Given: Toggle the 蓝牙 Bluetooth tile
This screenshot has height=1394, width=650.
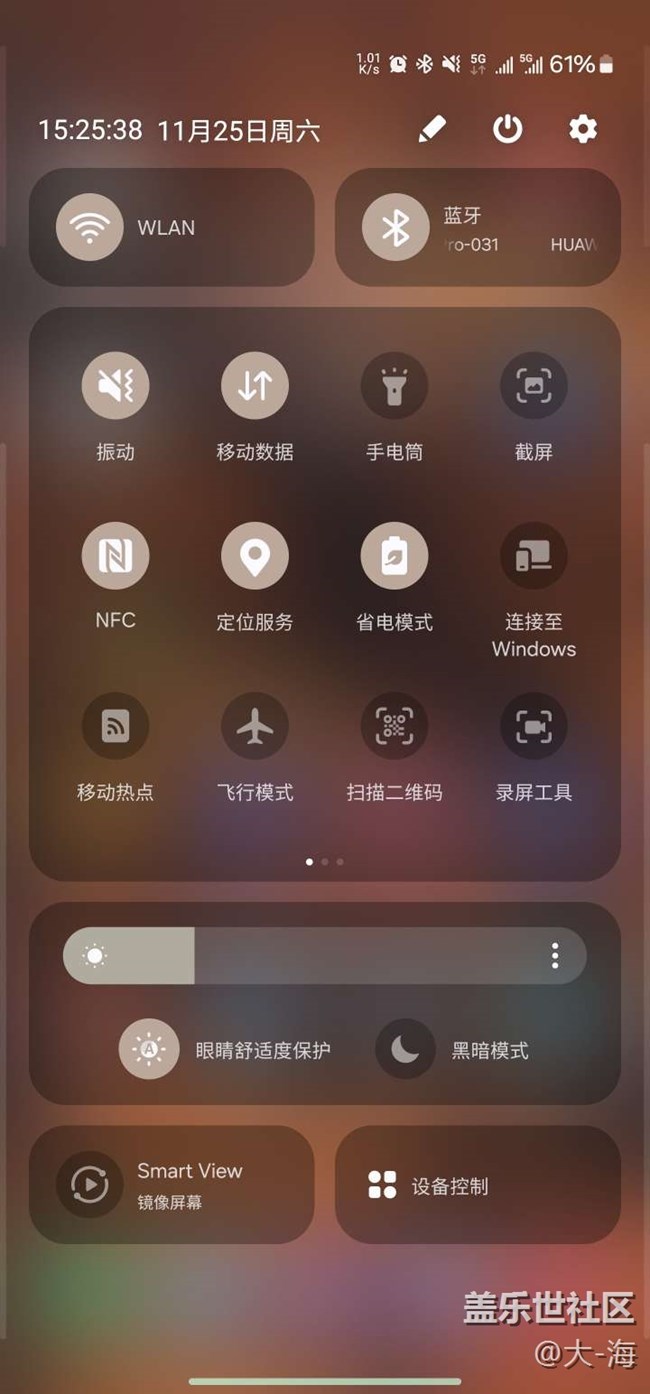Looking at the screenshot, I should [395, 228].
